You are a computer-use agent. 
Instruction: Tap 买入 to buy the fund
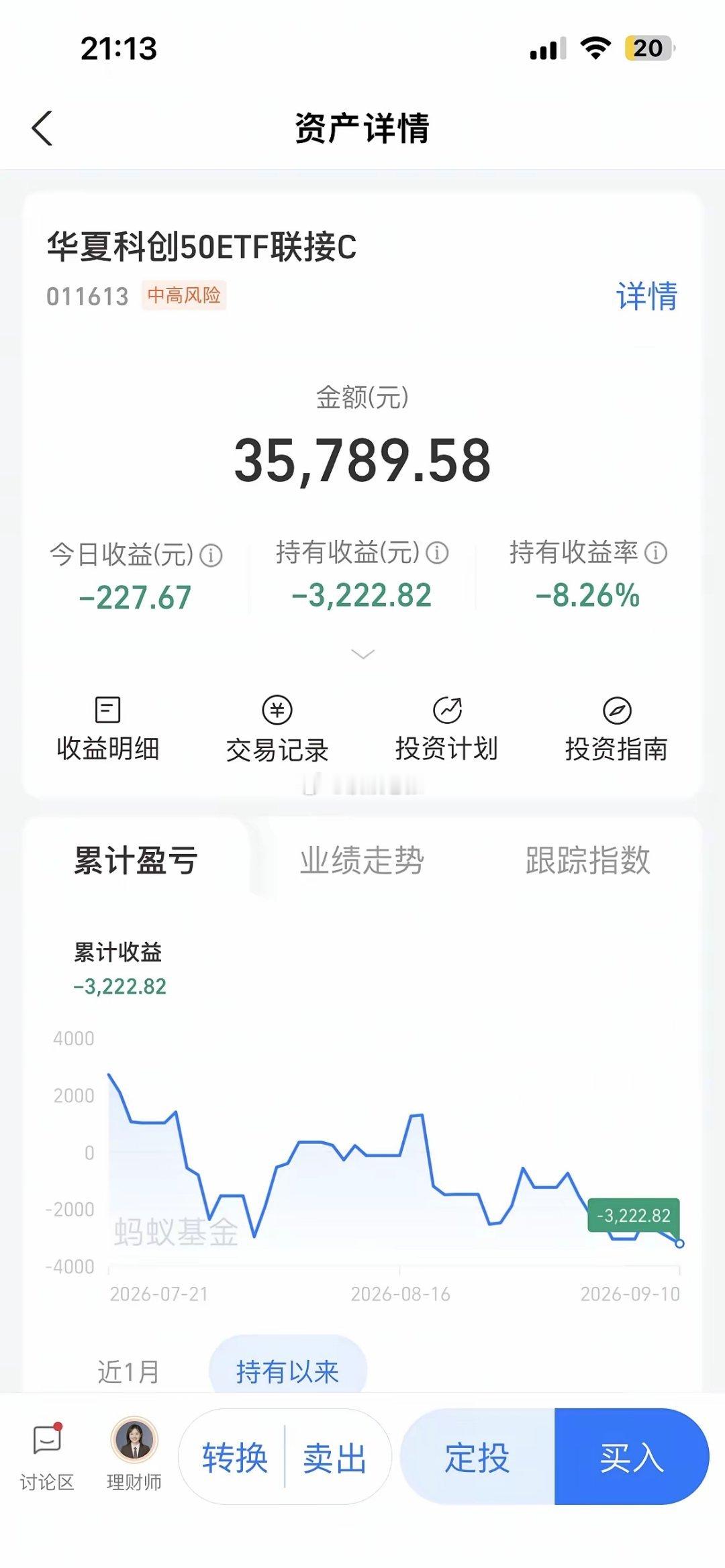pos(632,1458)
